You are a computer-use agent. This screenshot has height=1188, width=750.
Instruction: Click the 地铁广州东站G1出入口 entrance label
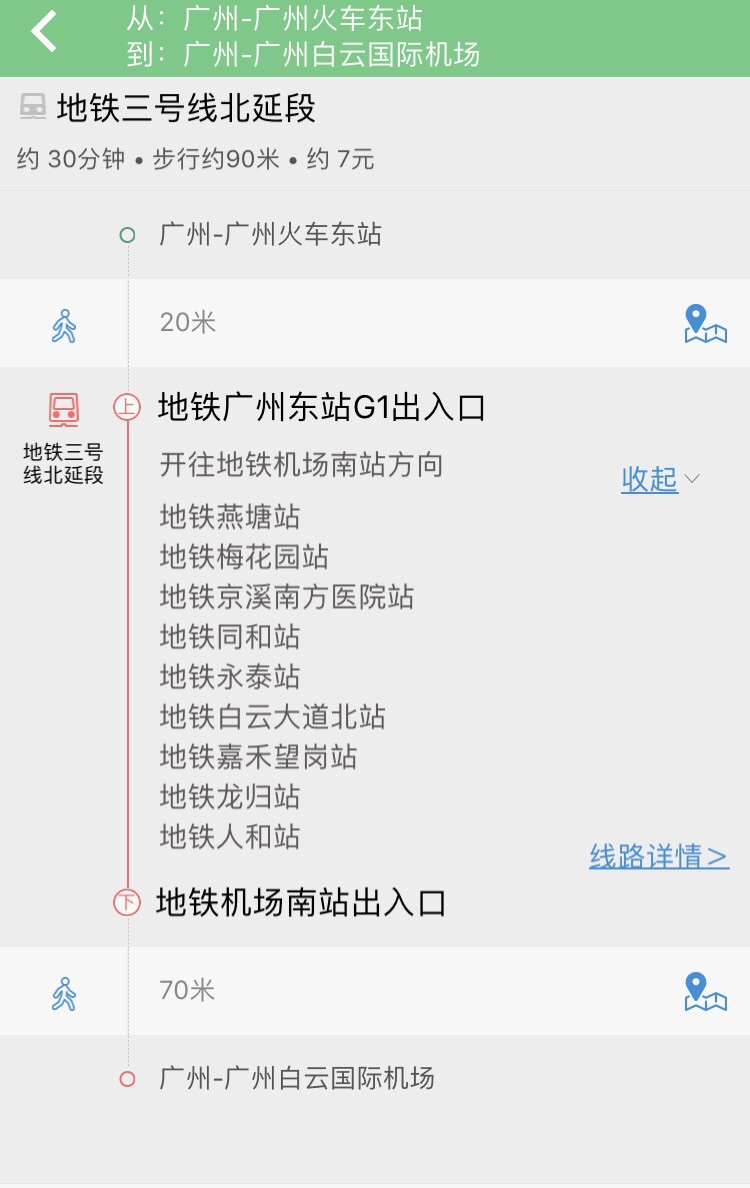[320, 406]
